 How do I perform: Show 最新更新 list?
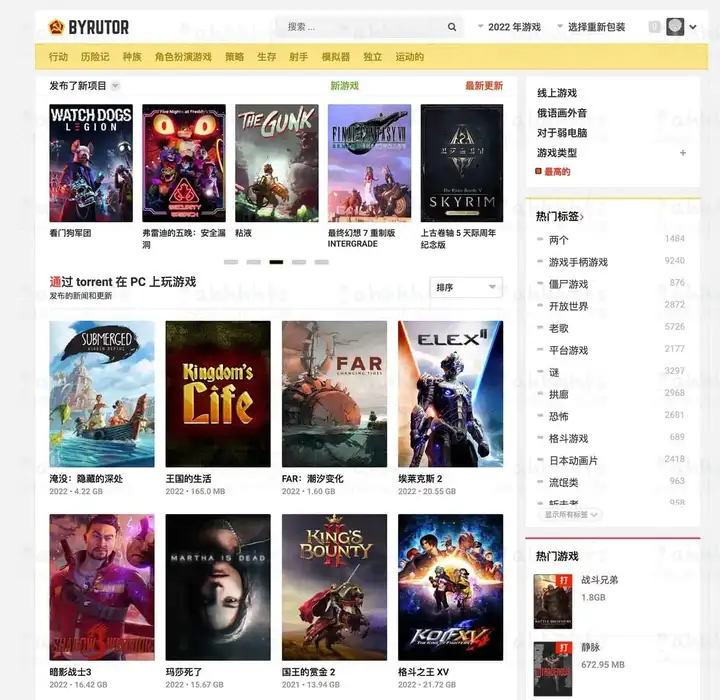483,86
